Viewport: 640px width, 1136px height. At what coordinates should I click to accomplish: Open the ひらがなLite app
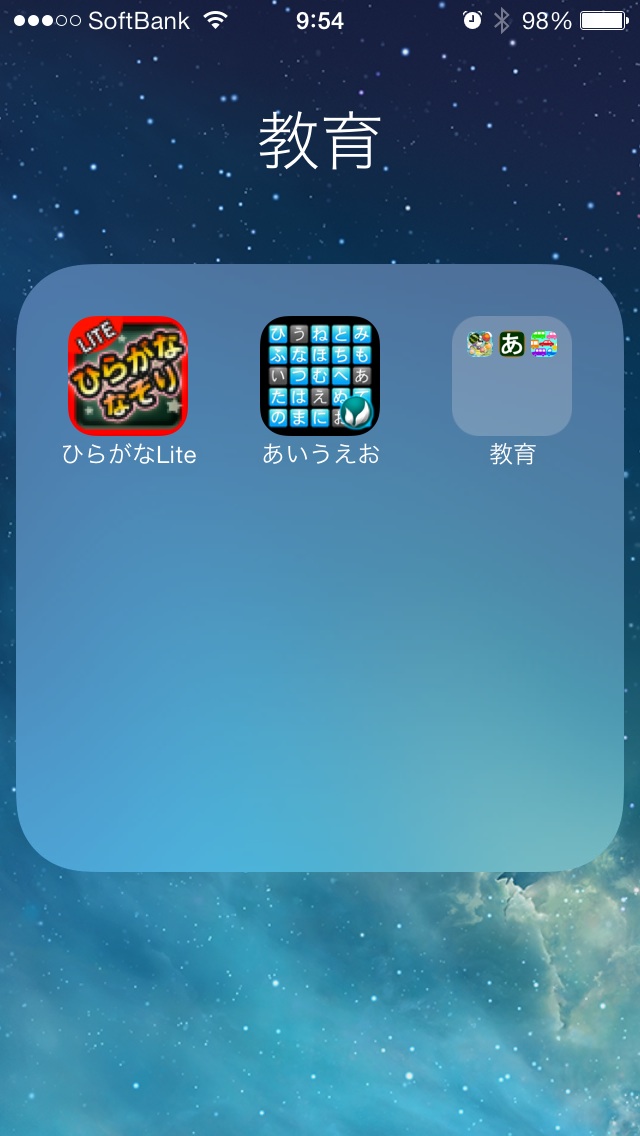click(x=128, y=376)
